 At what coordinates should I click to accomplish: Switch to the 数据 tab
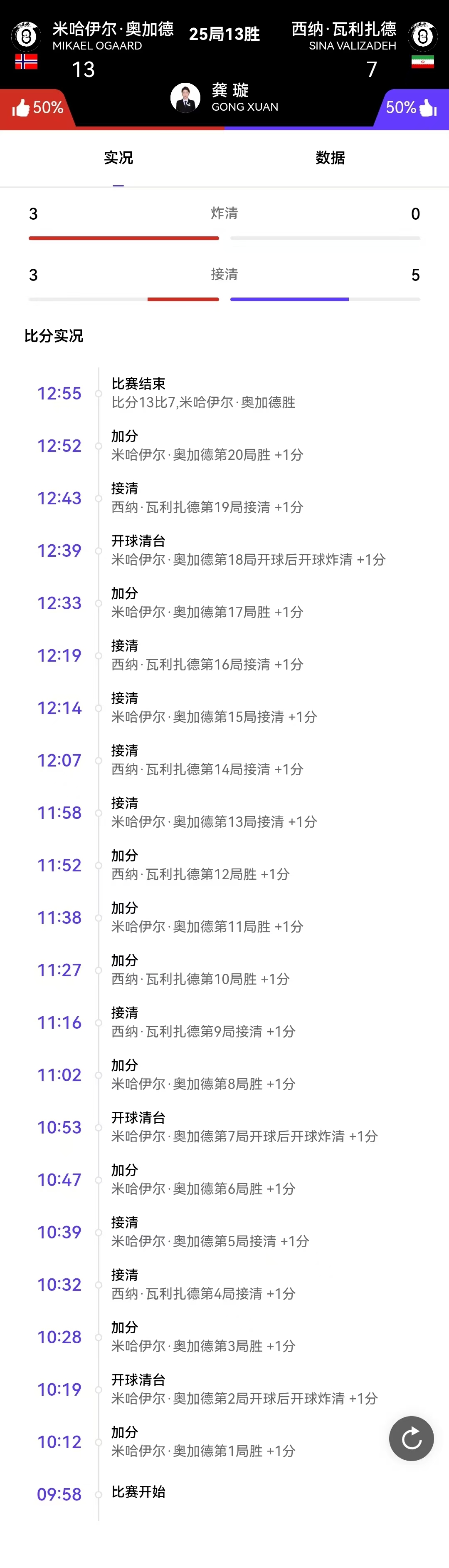point(330,158)
